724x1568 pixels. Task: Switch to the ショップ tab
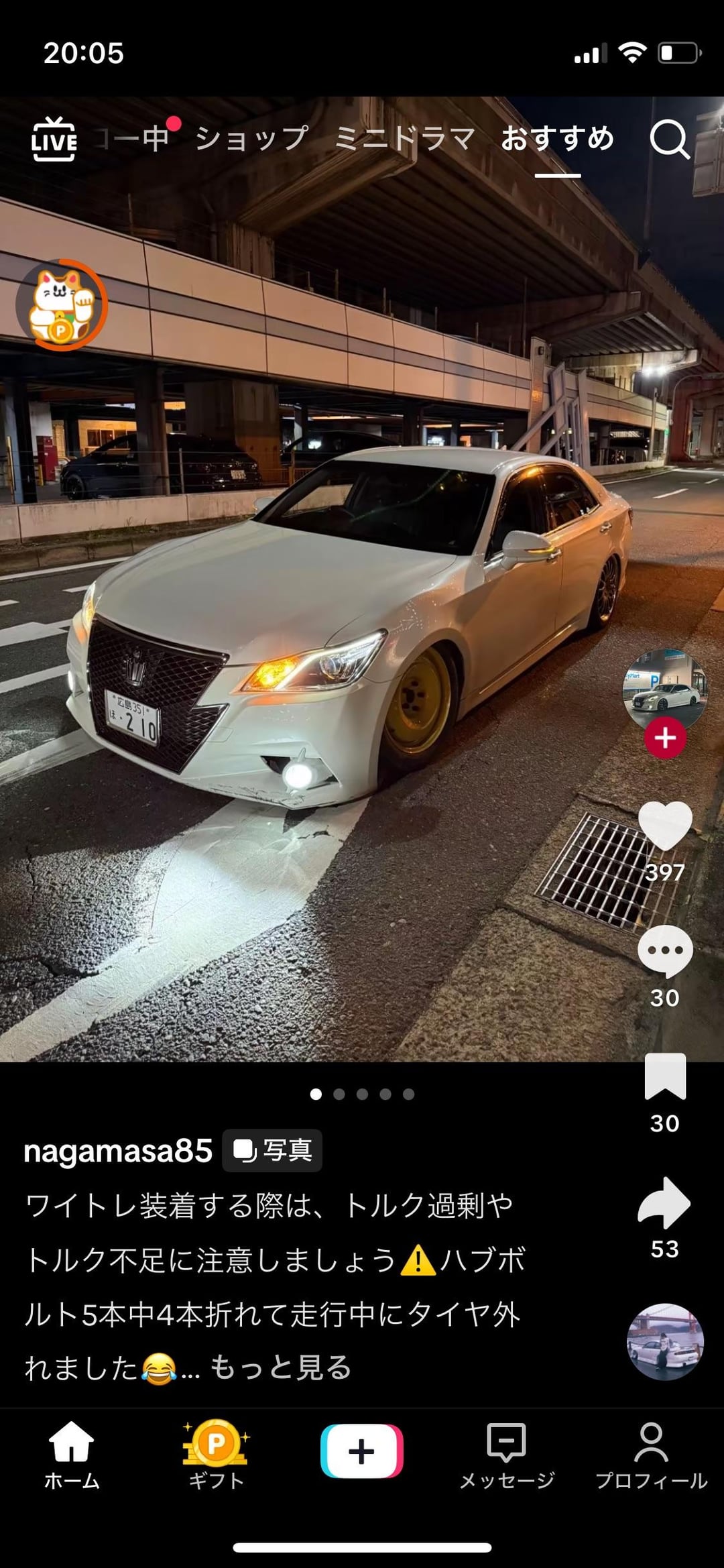tap(252, 139)
